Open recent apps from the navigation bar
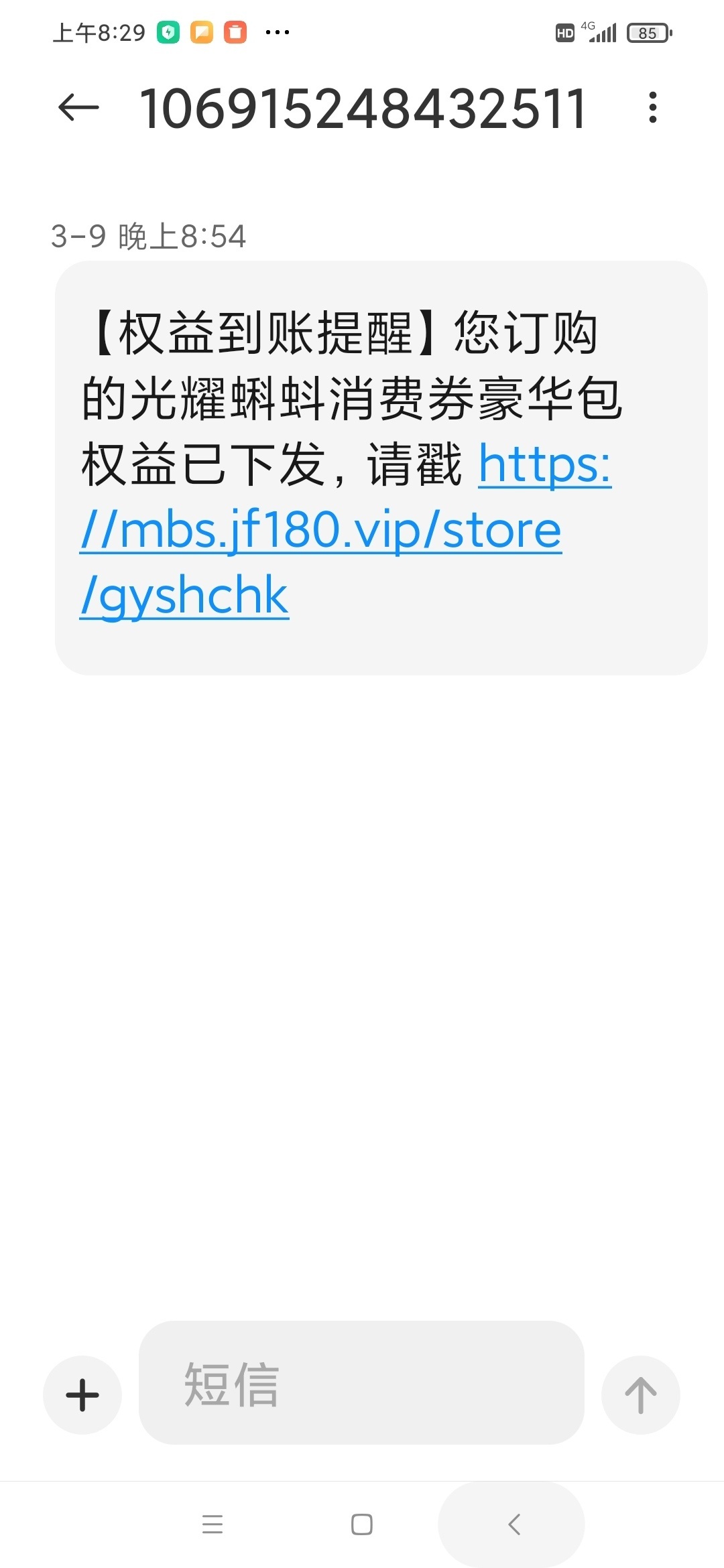The image size is (724, 1568). (x=213, y=1524)
